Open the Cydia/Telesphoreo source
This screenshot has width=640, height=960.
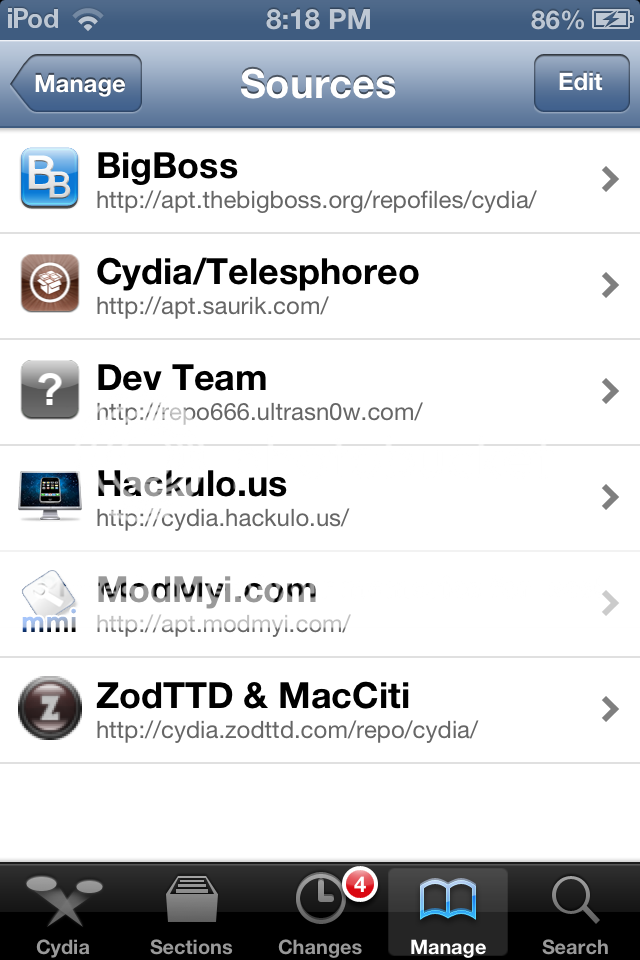tap(320, 286)
